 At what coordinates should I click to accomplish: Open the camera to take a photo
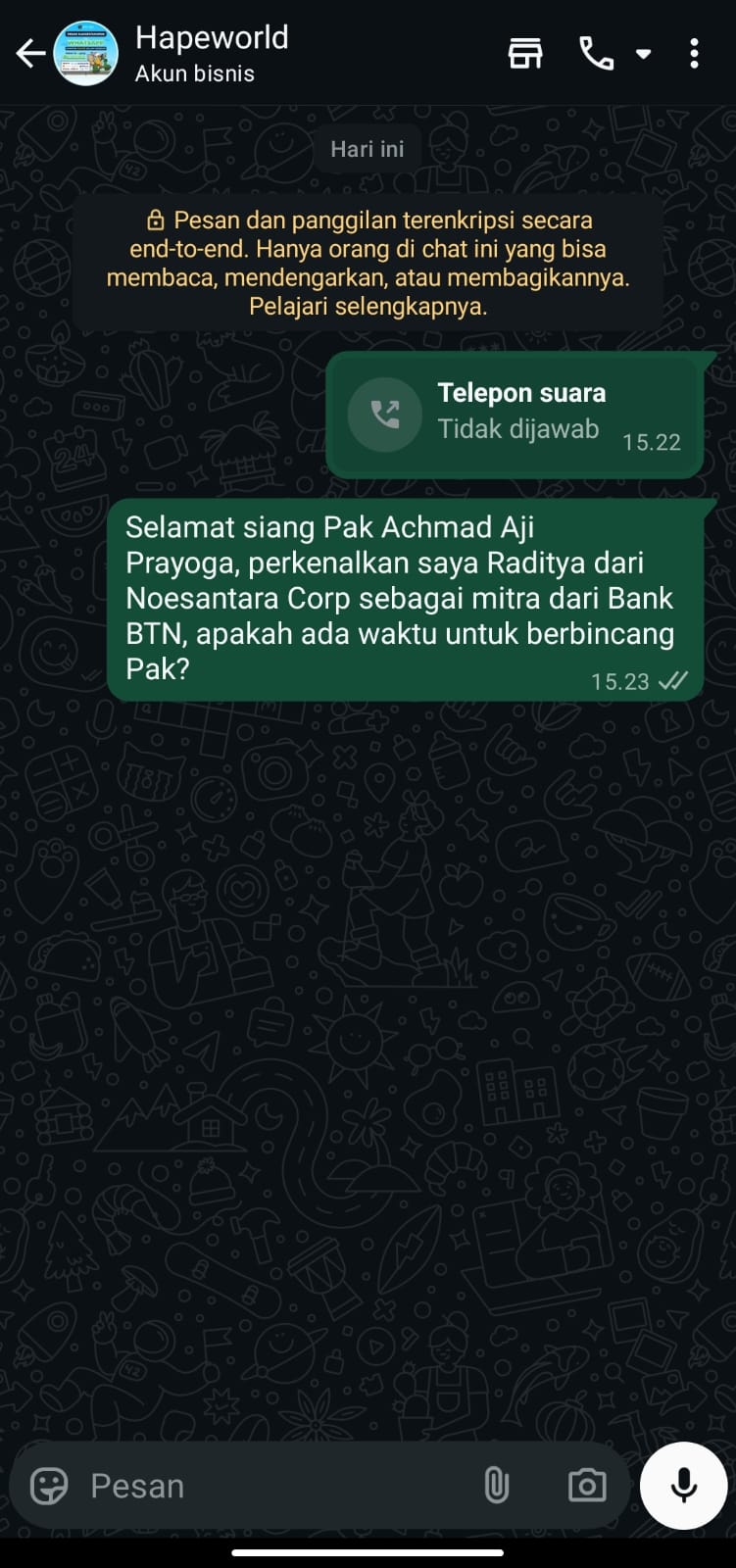click(586, 1485)
